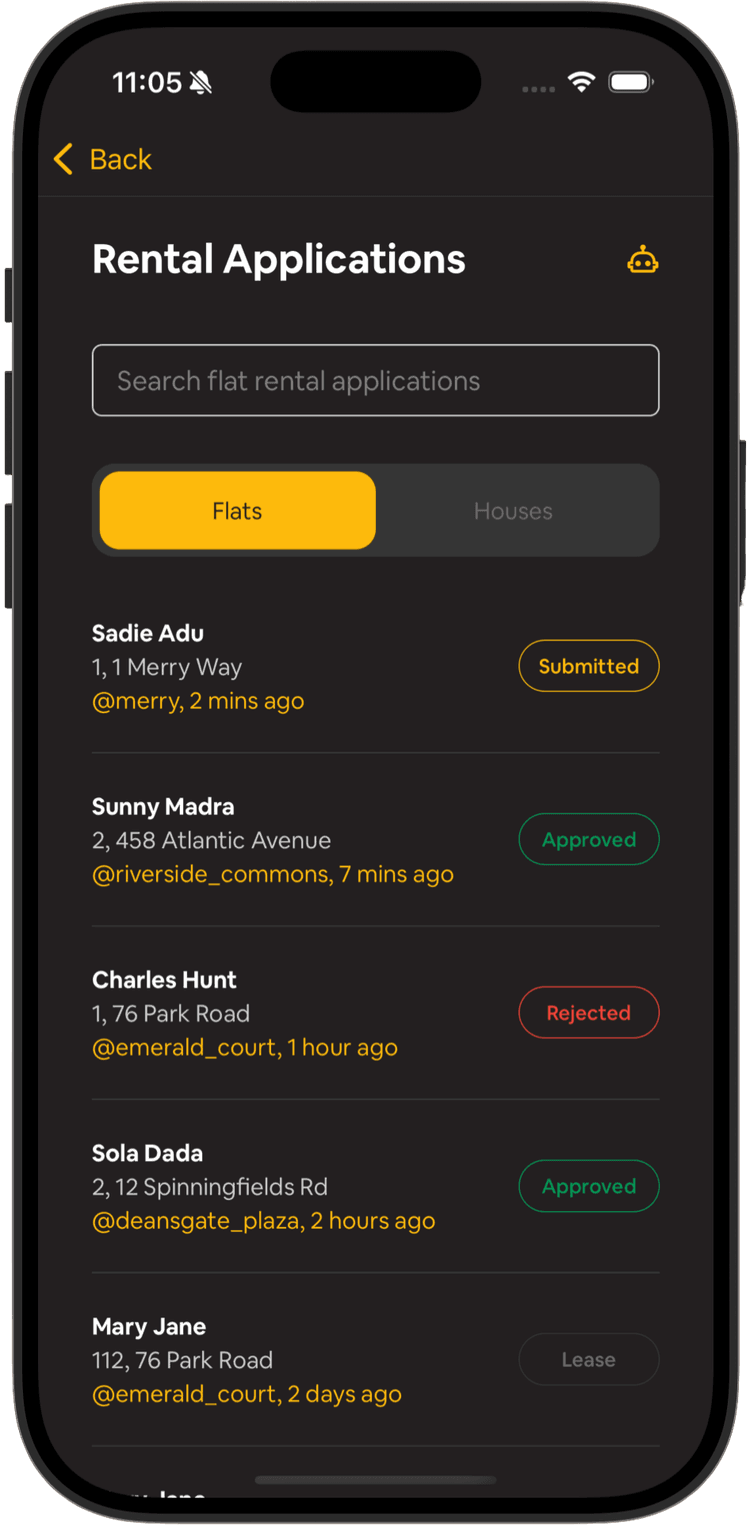Open Sadie Adu's rental application
This screenshot has width=750, height=1525.
[x=250, y=666]
